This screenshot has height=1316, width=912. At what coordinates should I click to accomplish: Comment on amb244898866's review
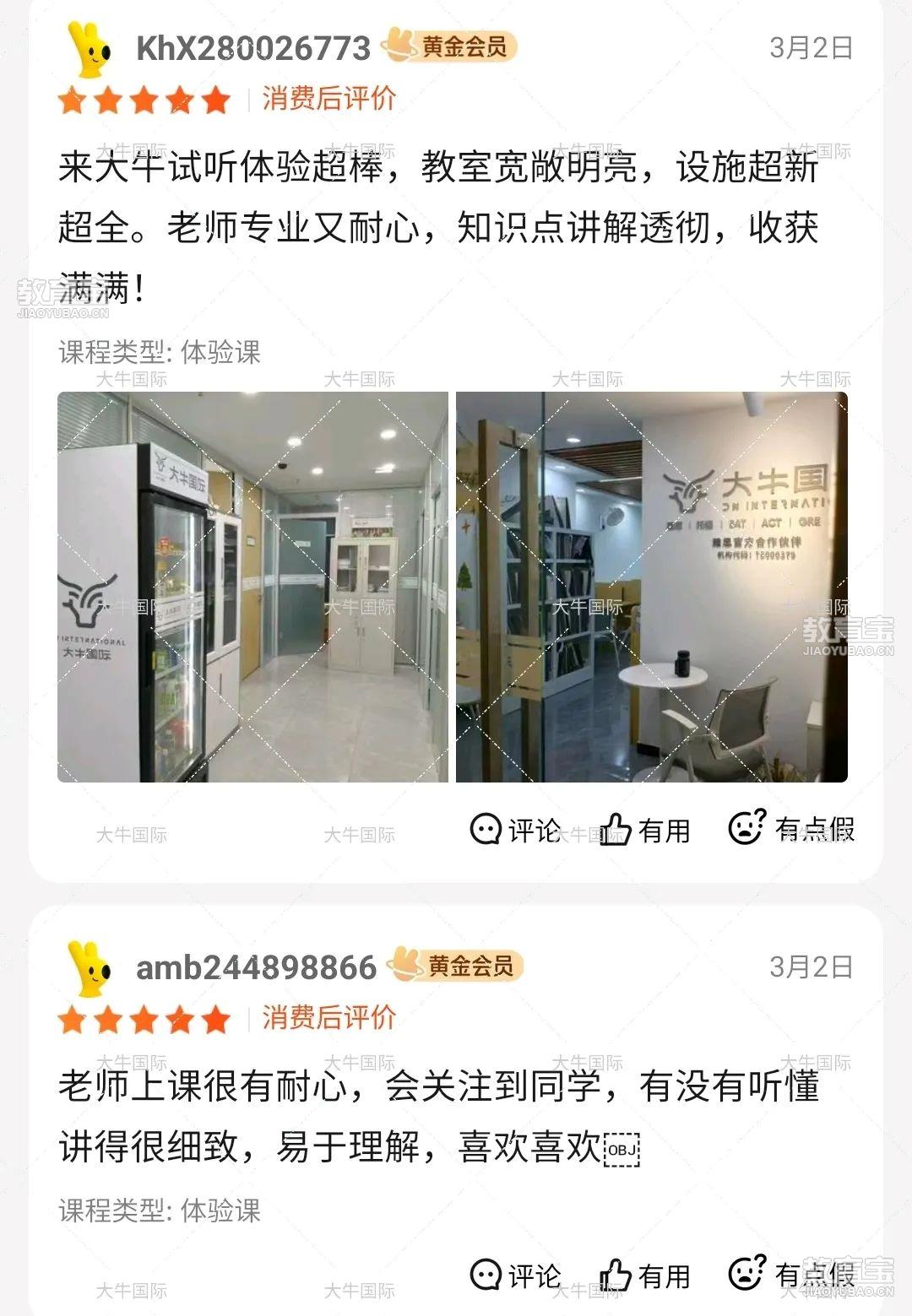(514, 1275)
